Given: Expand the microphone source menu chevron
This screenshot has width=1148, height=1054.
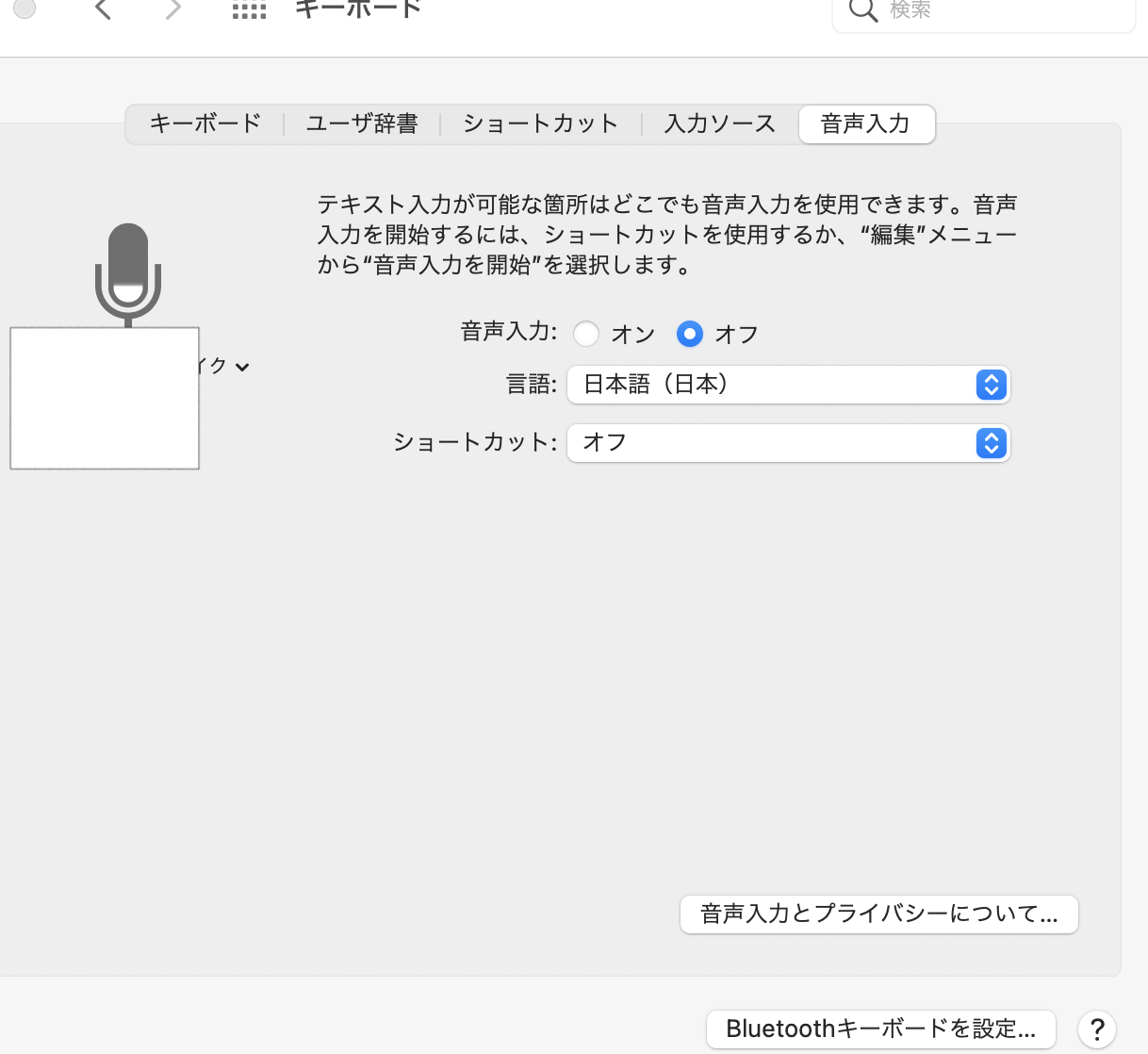Looking at the screenshot, I should tap(242, 367).
